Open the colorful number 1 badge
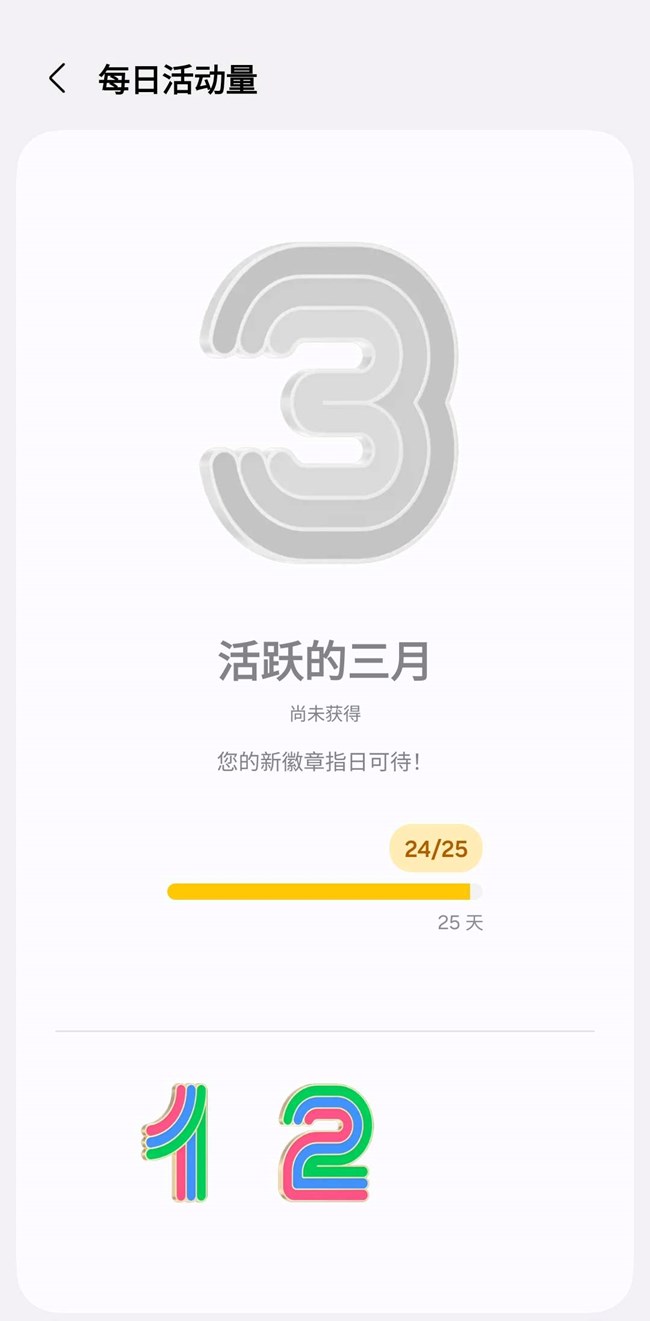 pos(177,1142)
